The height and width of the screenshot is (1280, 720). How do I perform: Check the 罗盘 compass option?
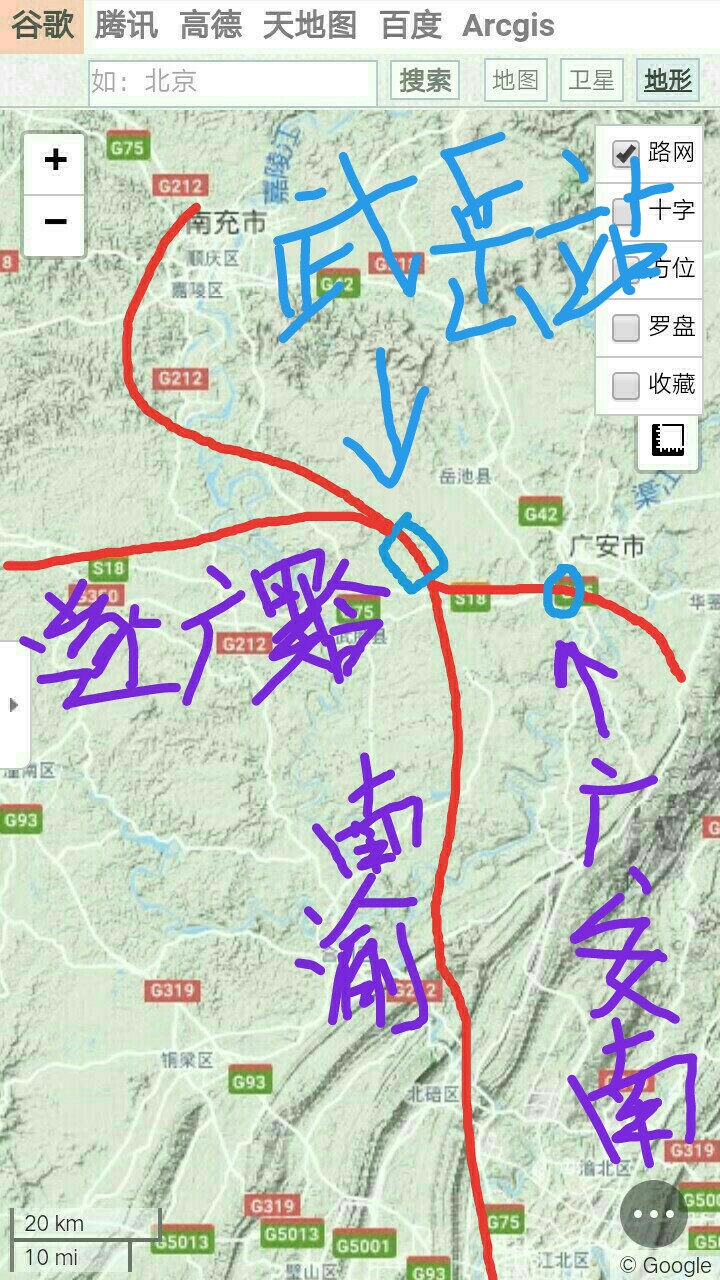tap(626, 327)
